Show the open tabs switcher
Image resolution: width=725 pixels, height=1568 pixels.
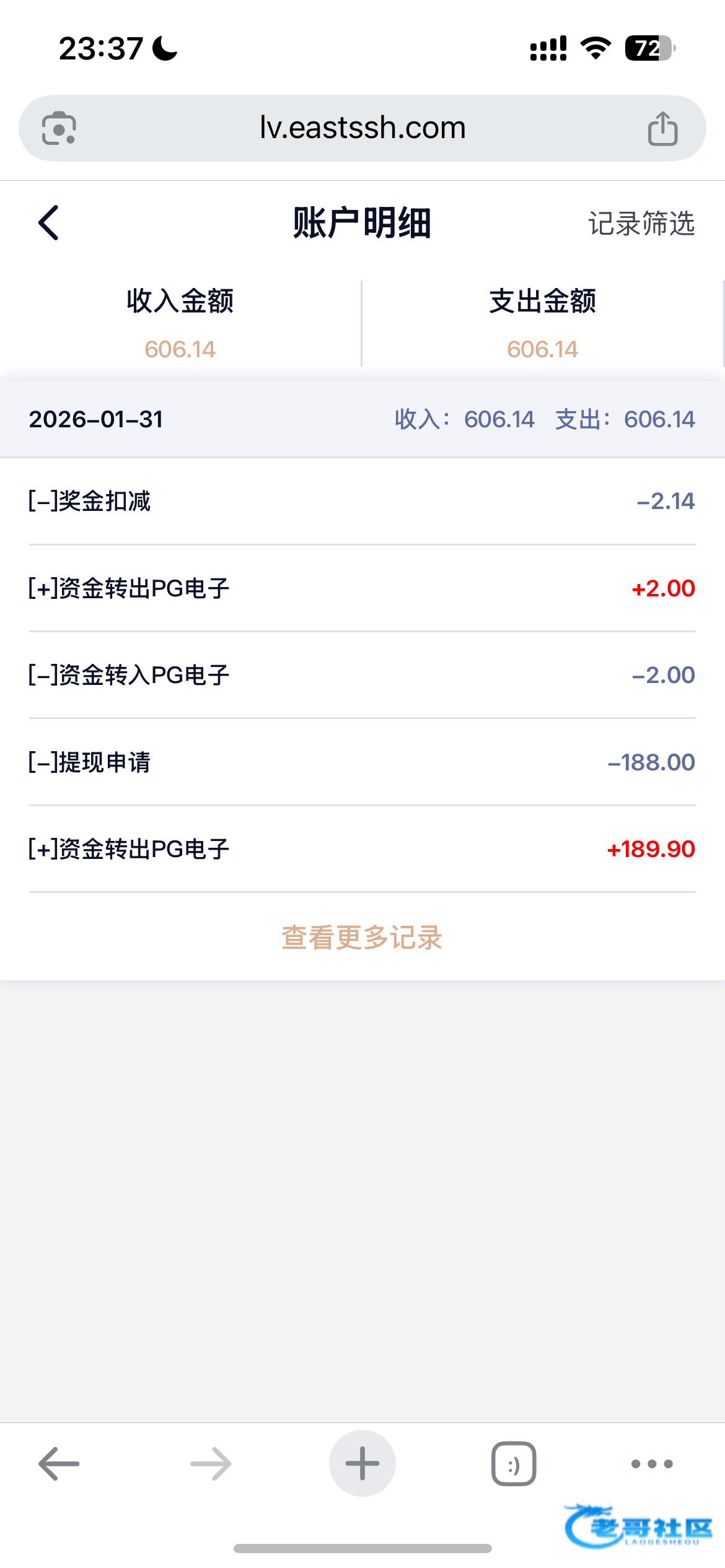click(514, 1464)
